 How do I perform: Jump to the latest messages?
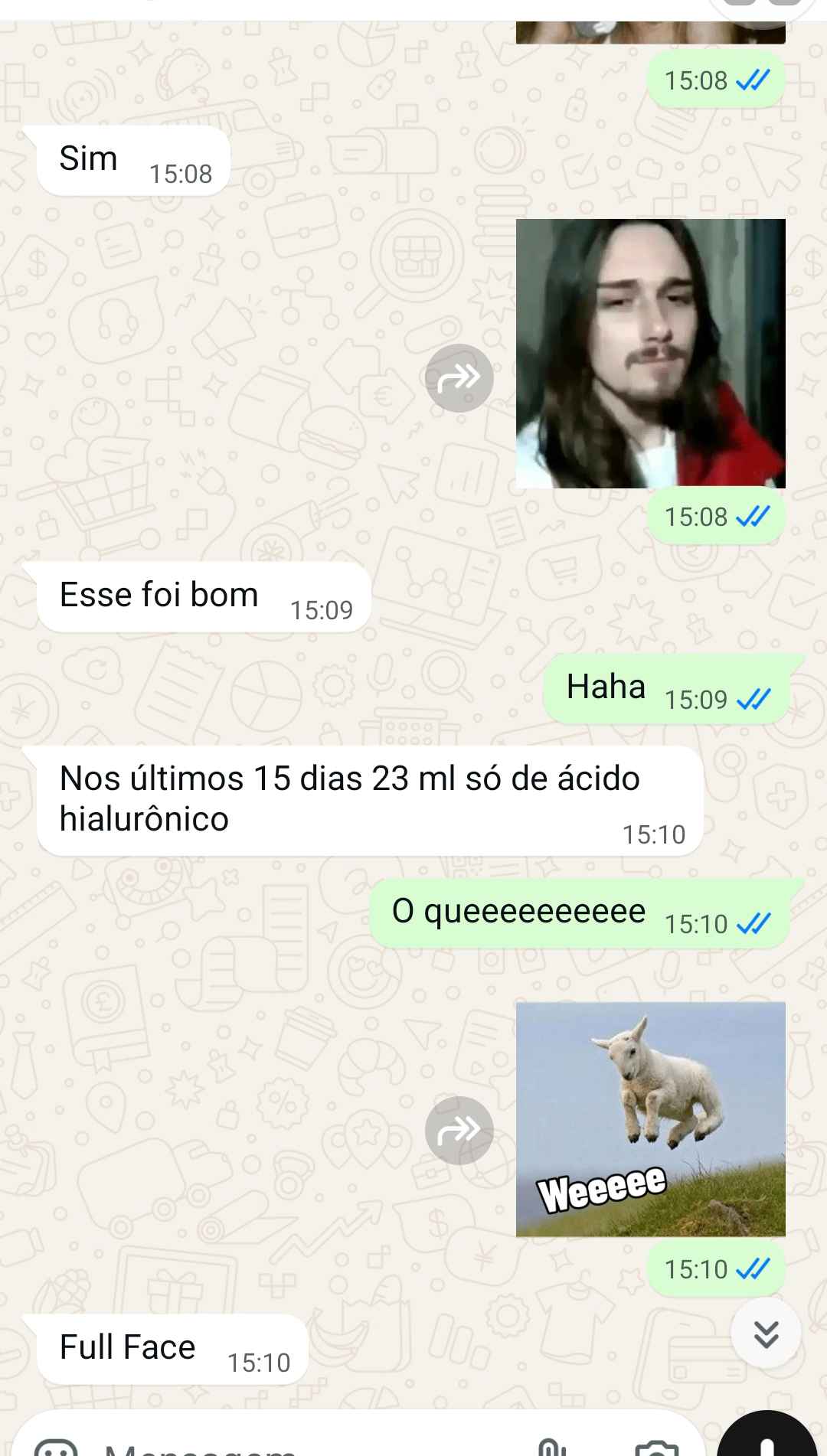766,1334
